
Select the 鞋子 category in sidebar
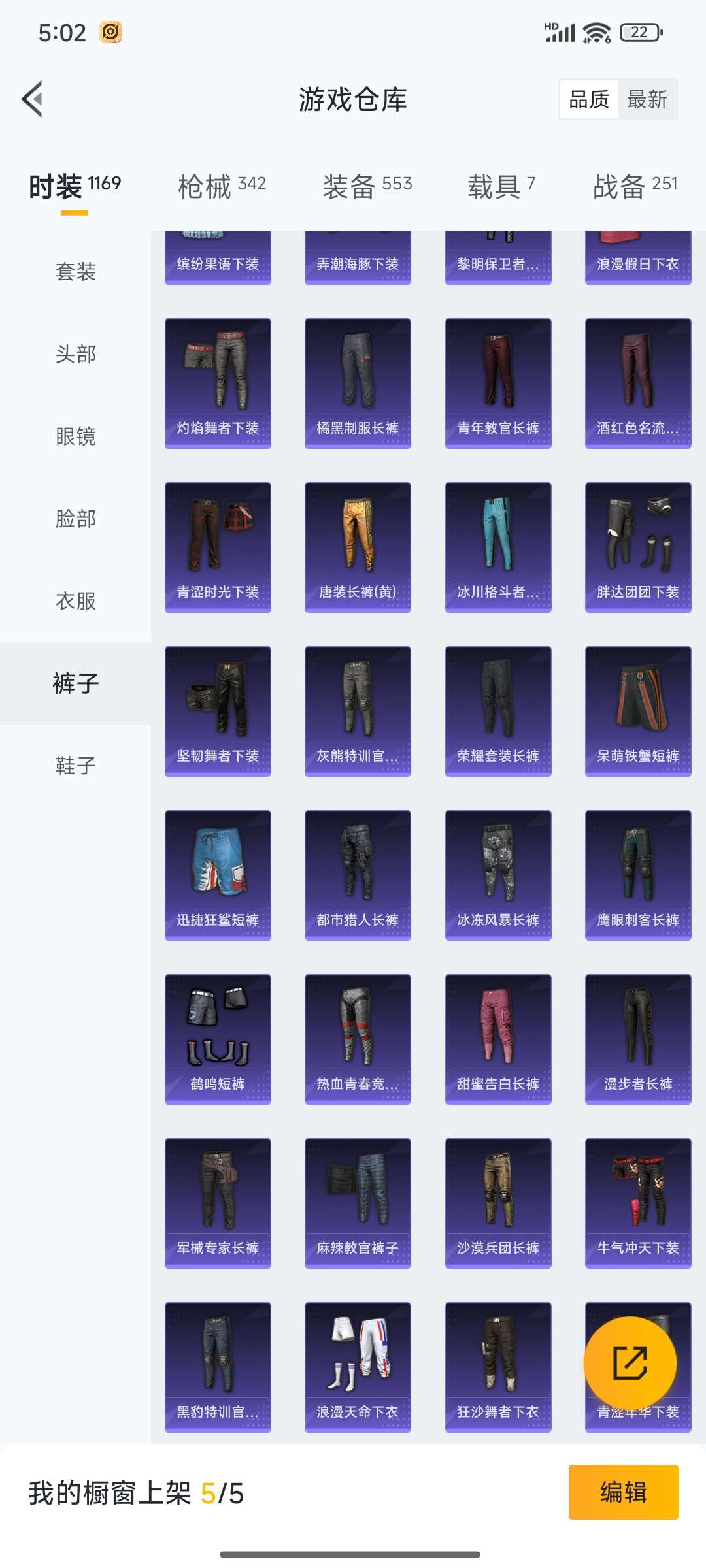[74, 766]
